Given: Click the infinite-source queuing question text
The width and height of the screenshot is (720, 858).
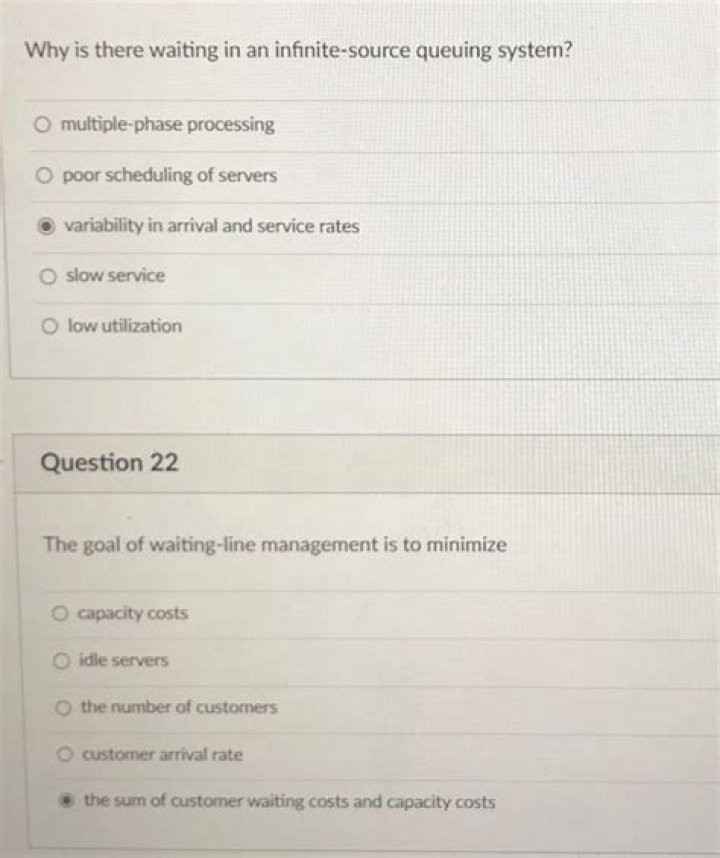Looking at the screenshot, I should click(x=298, y=48).
